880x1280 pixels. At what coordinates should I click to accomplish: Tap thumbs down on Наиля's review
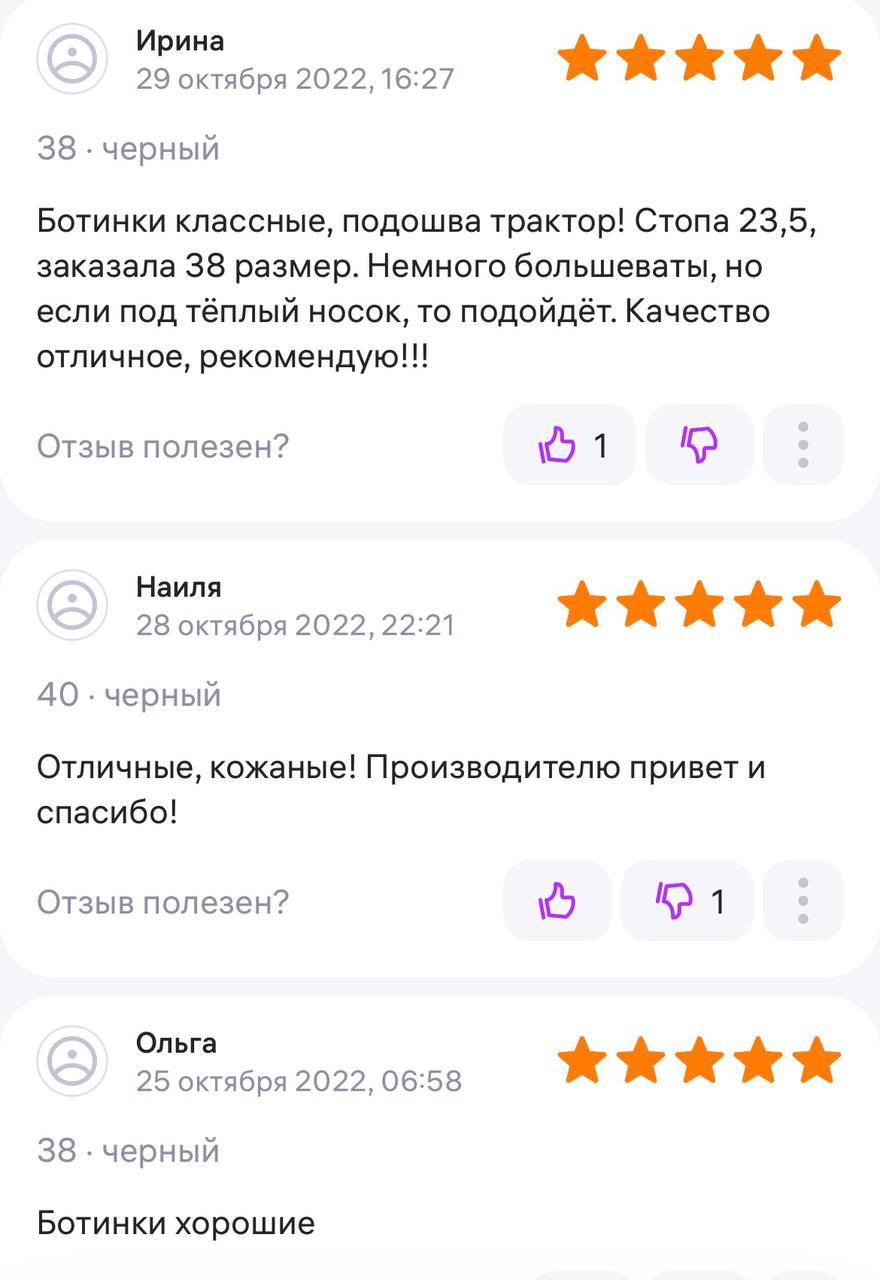(x=687, y=901)
